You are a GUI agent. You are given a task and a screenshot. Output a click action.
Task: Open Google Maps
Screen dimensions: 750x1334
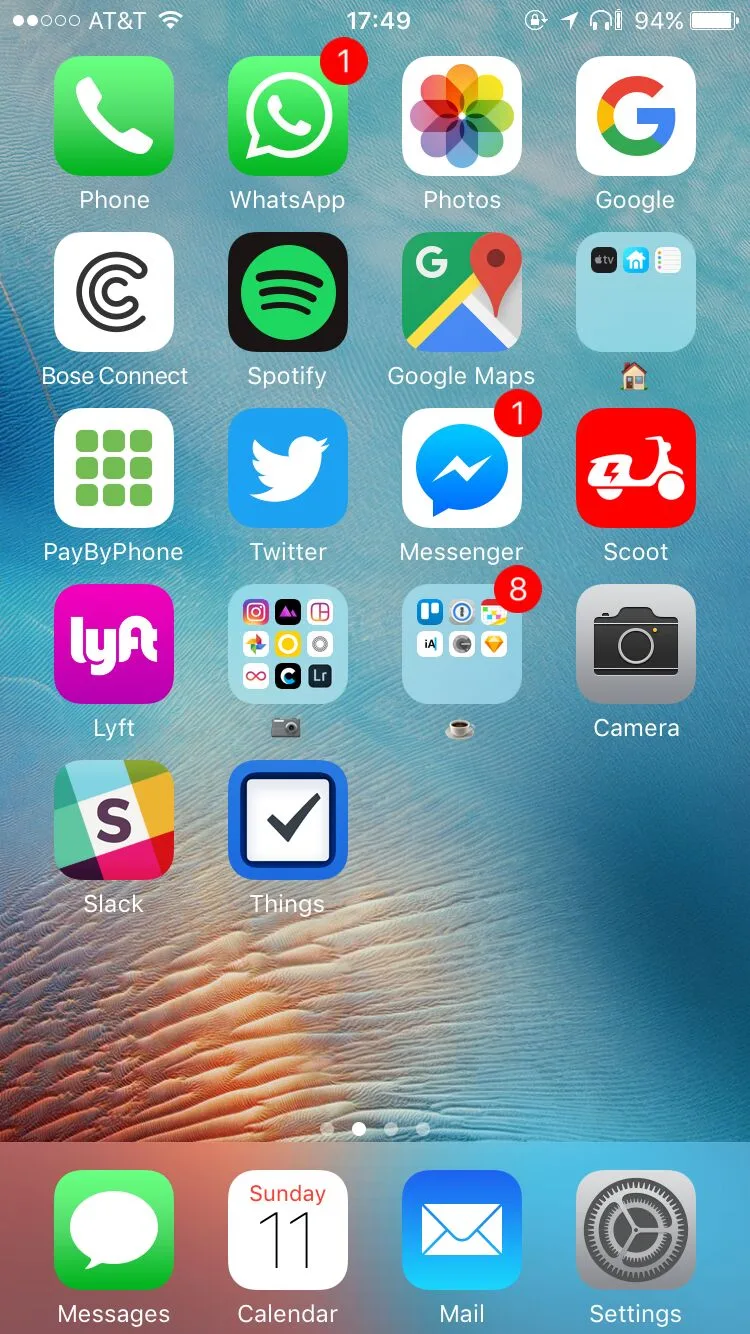click(462, 292)
